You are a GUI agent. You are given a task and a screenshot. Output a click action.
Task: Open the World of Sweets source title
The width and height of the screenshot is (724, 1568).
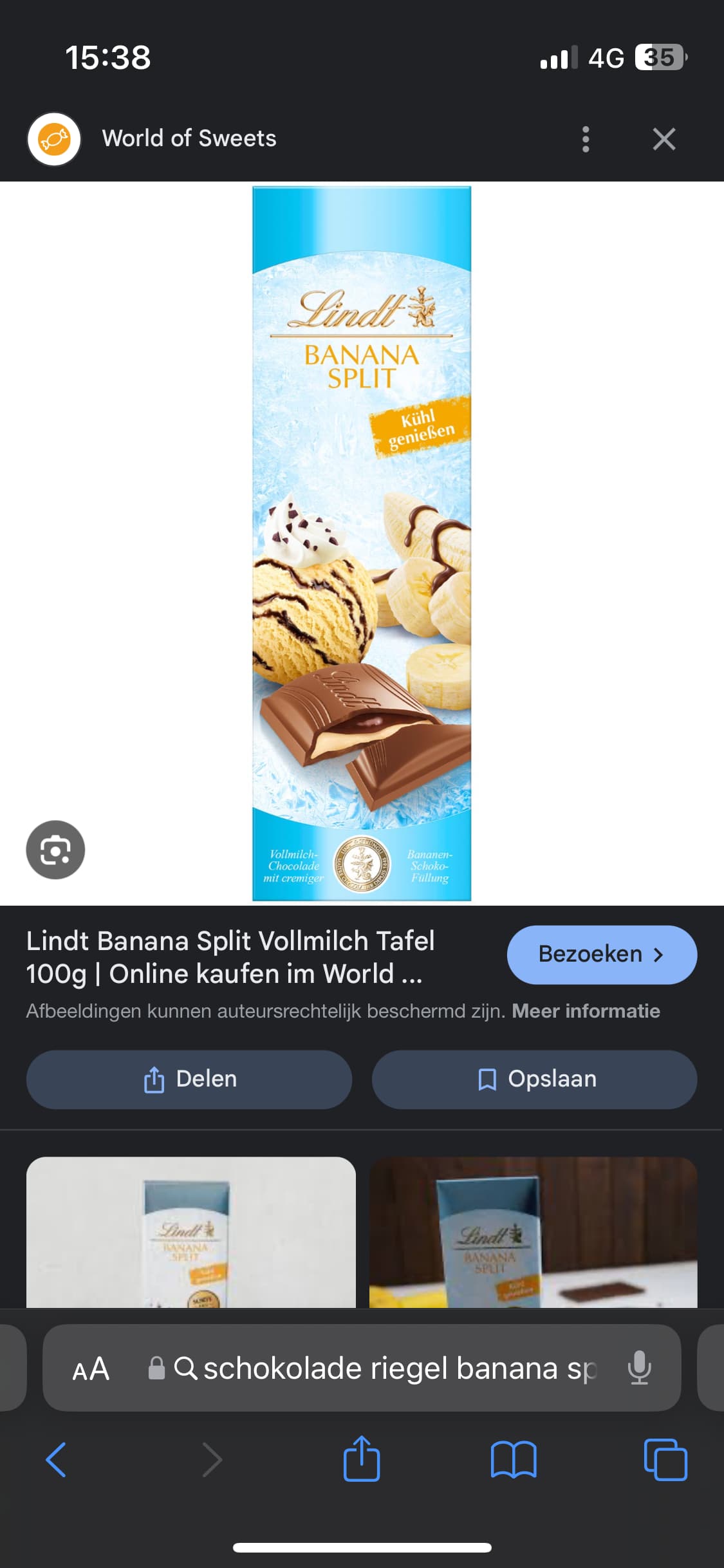click(189, 138)
